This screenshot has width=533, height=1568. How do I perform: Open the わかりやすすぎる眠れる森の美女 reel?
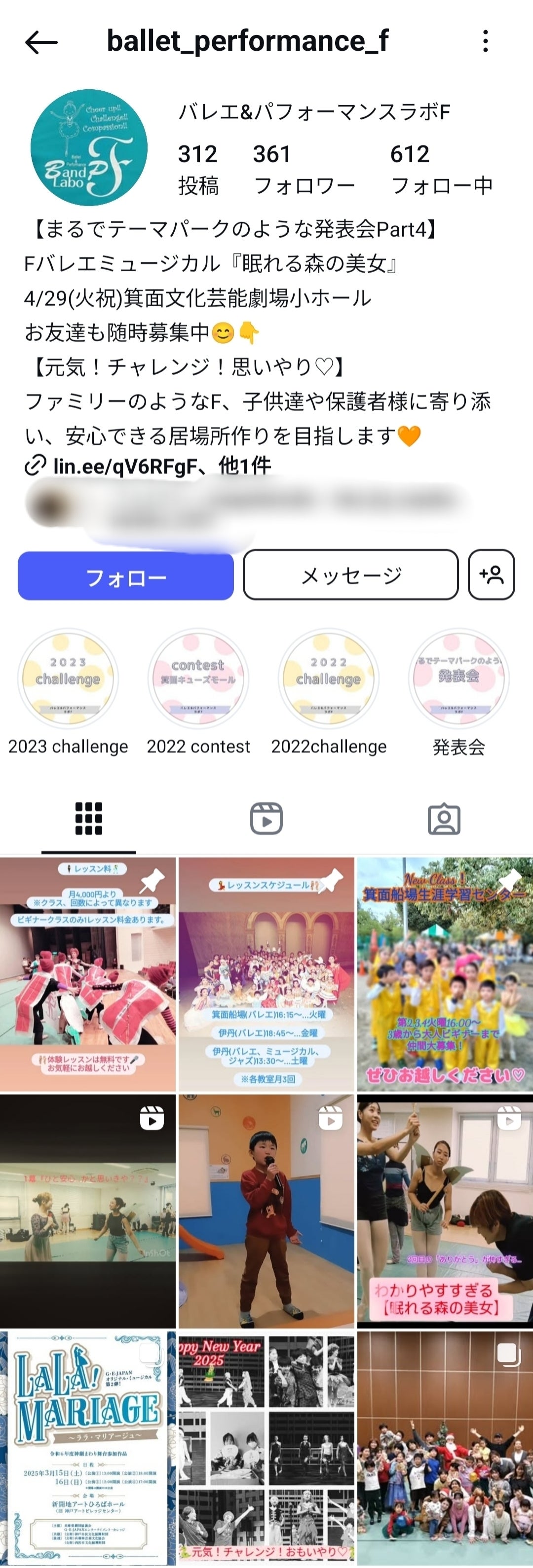pos(445,1212)
